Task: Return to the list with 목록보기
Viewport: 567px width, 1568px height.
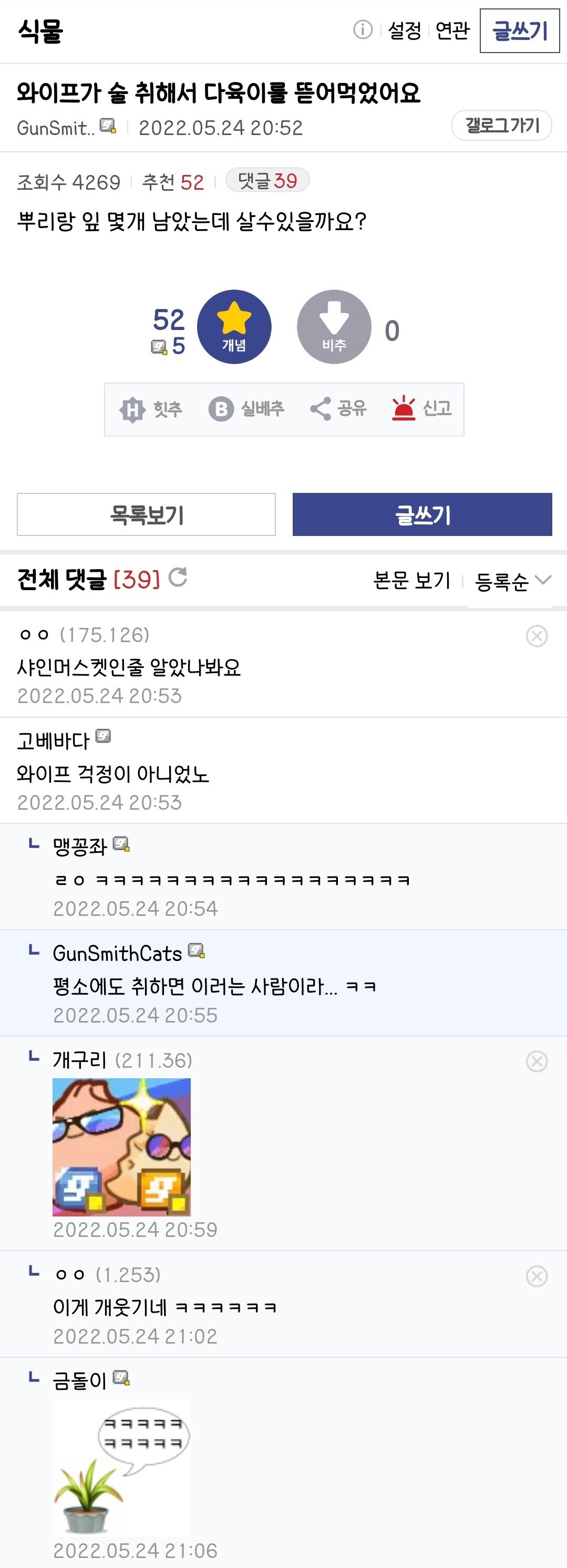Action: tap(146, 515)
